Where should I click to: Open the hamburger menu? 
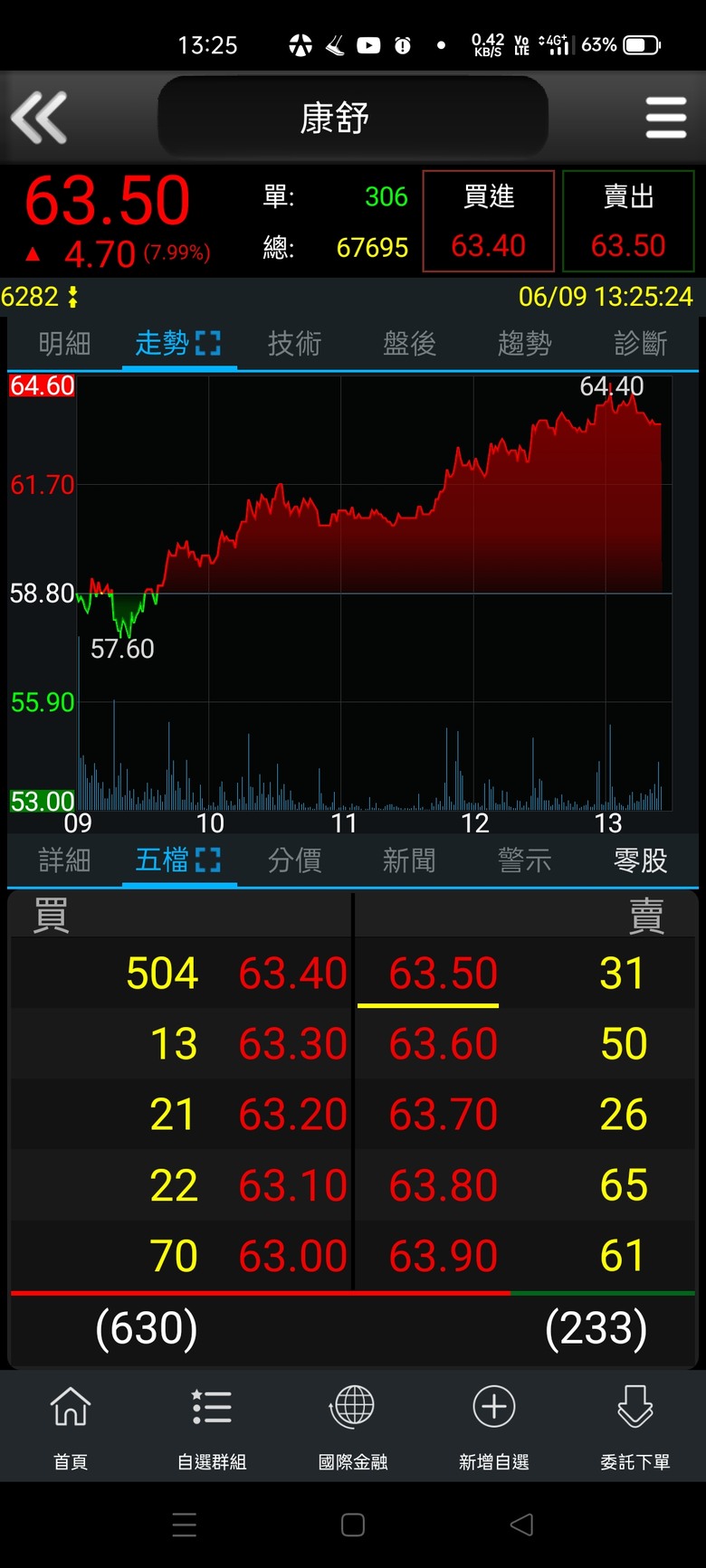(666, 118)
